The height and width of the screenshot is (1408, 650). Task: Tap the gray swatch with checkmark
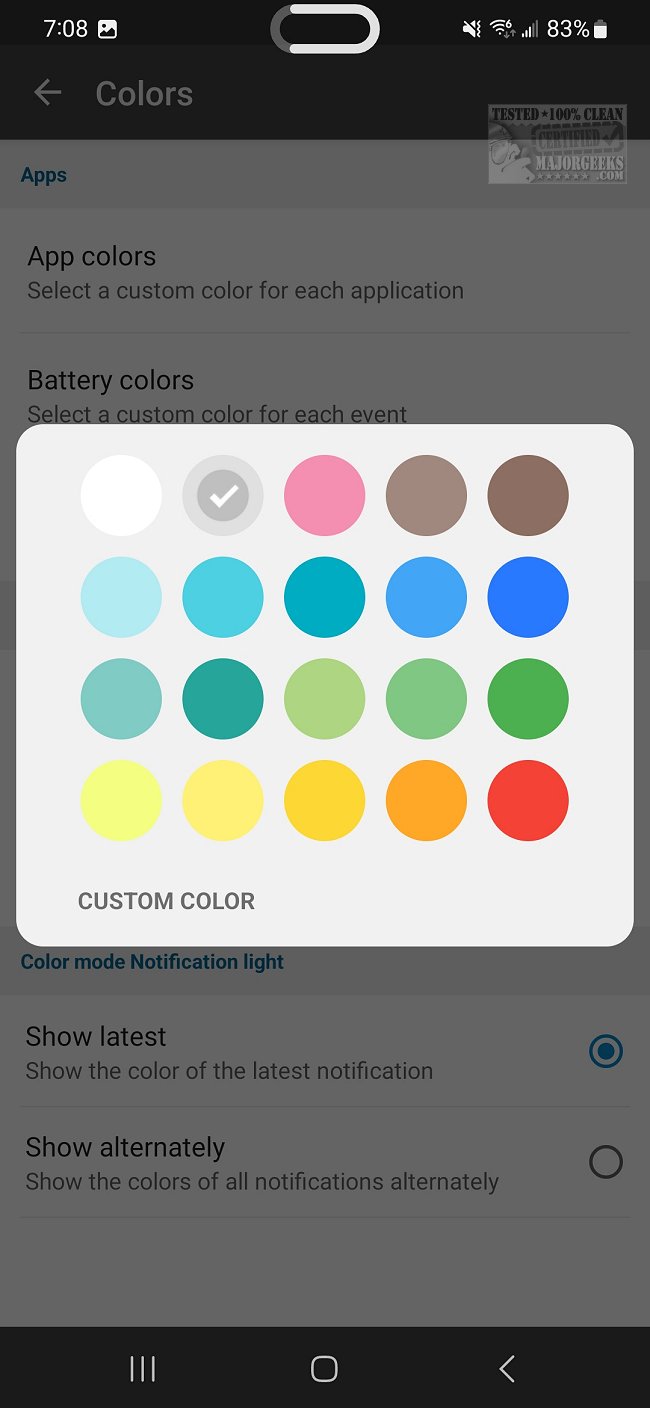click(x=223, y=495)
